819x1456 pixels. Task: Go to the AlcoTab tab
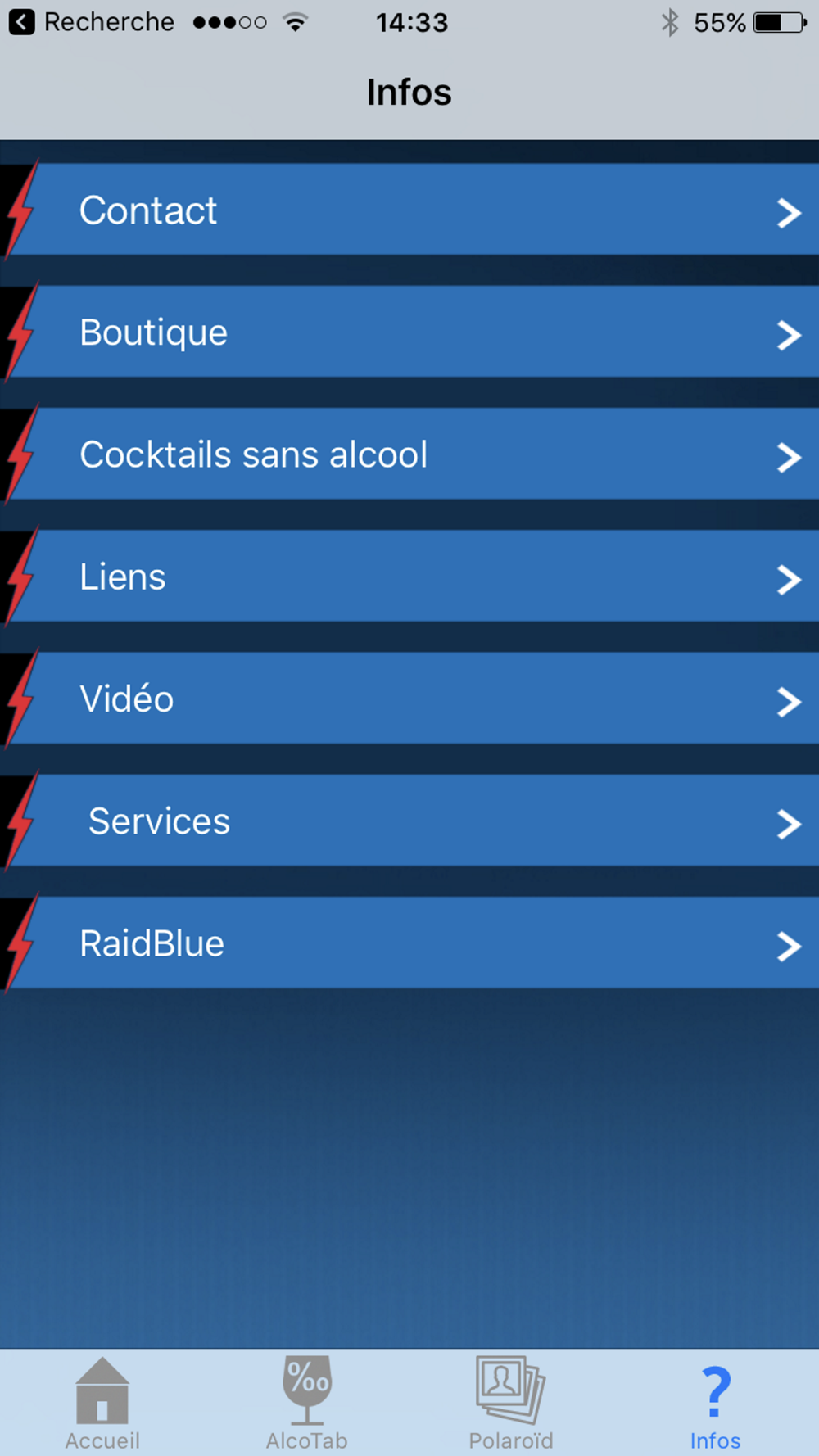coord(307,1404)
